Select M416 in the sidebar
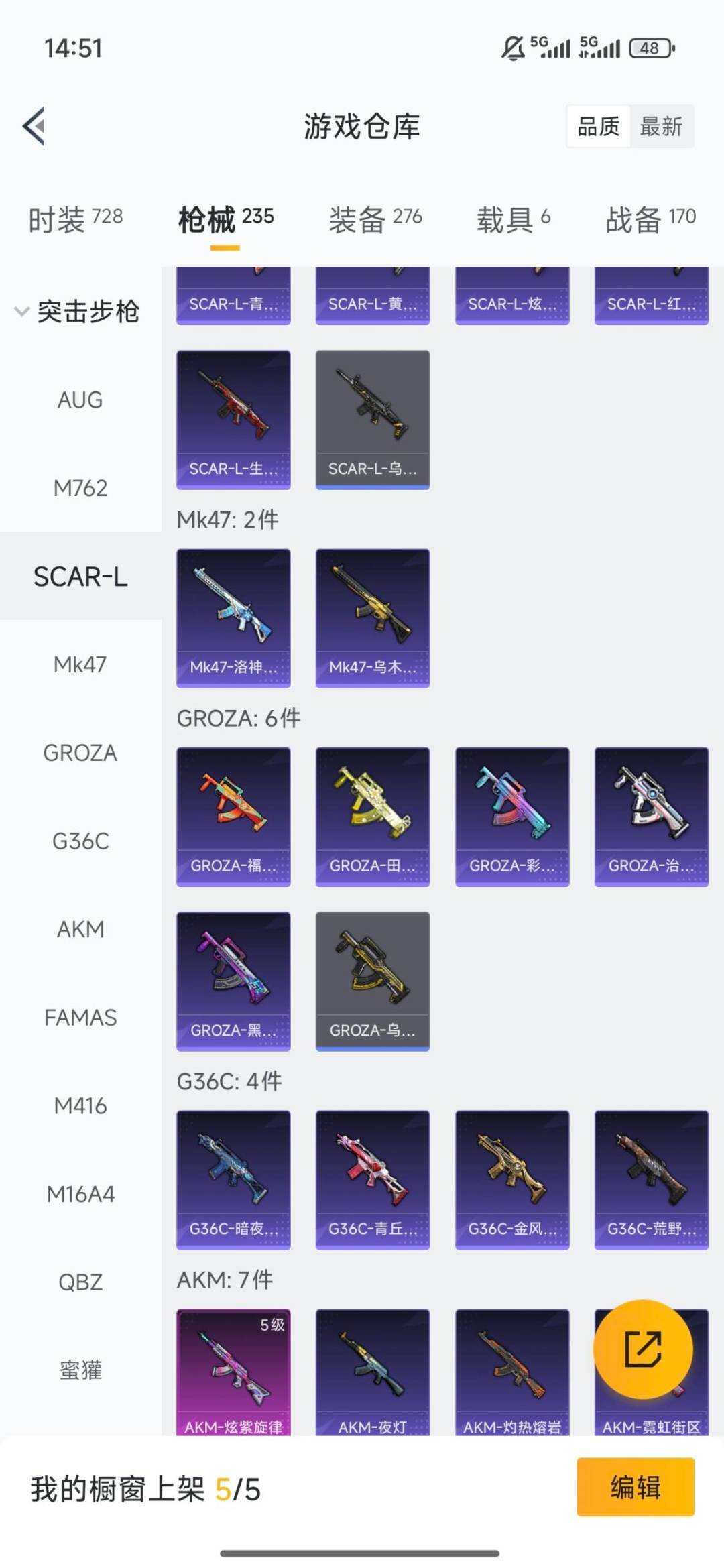The image size is (724, 1568). pyautogui.click(x=80, y=1106)
